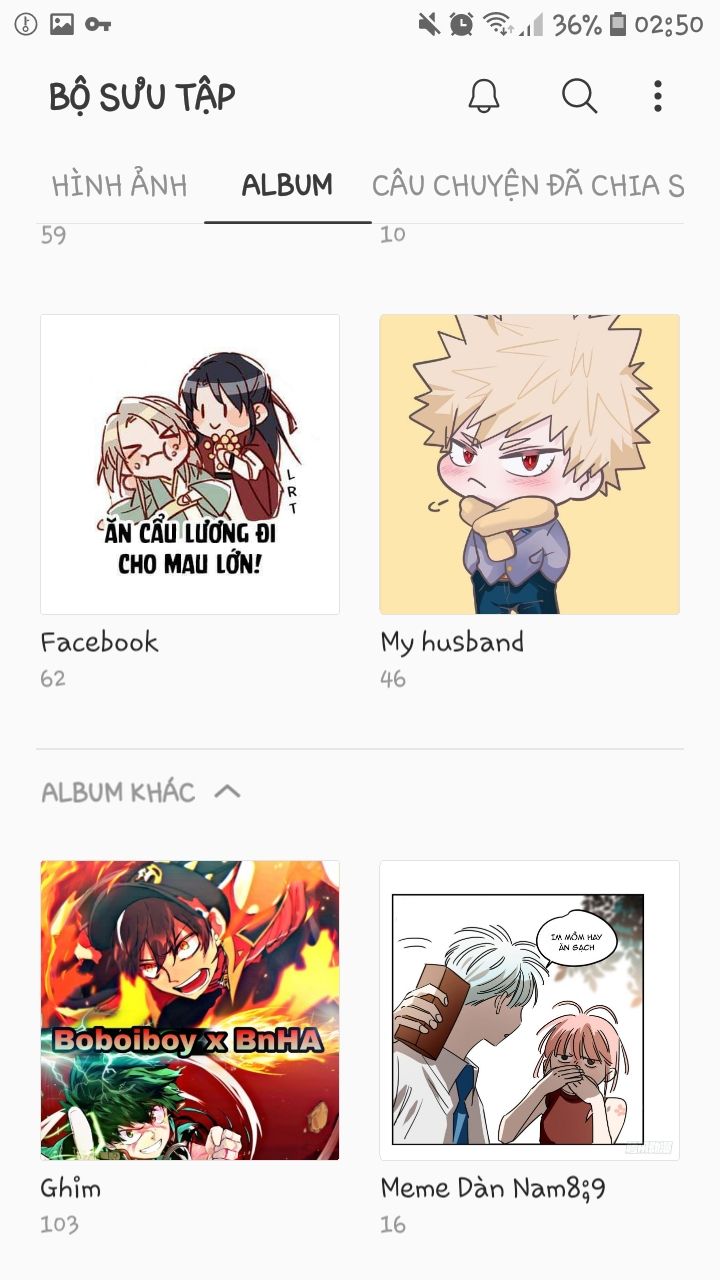Select the Album tab
The height and width of the screenshot is (1280, 720).
[287, 186]
